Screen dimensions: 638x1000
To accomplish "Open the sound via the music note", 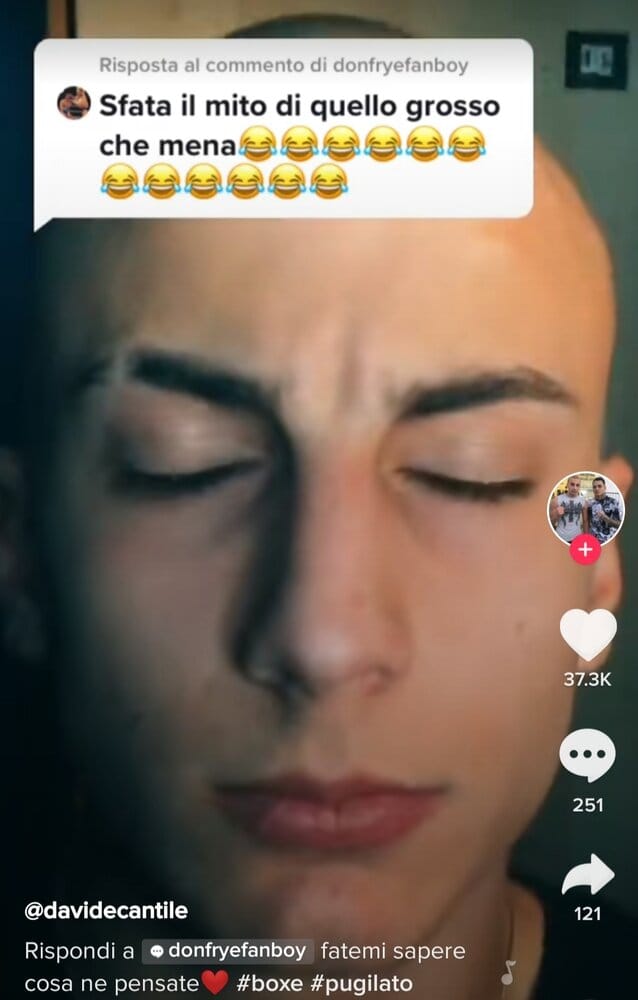I will (508, 971).
